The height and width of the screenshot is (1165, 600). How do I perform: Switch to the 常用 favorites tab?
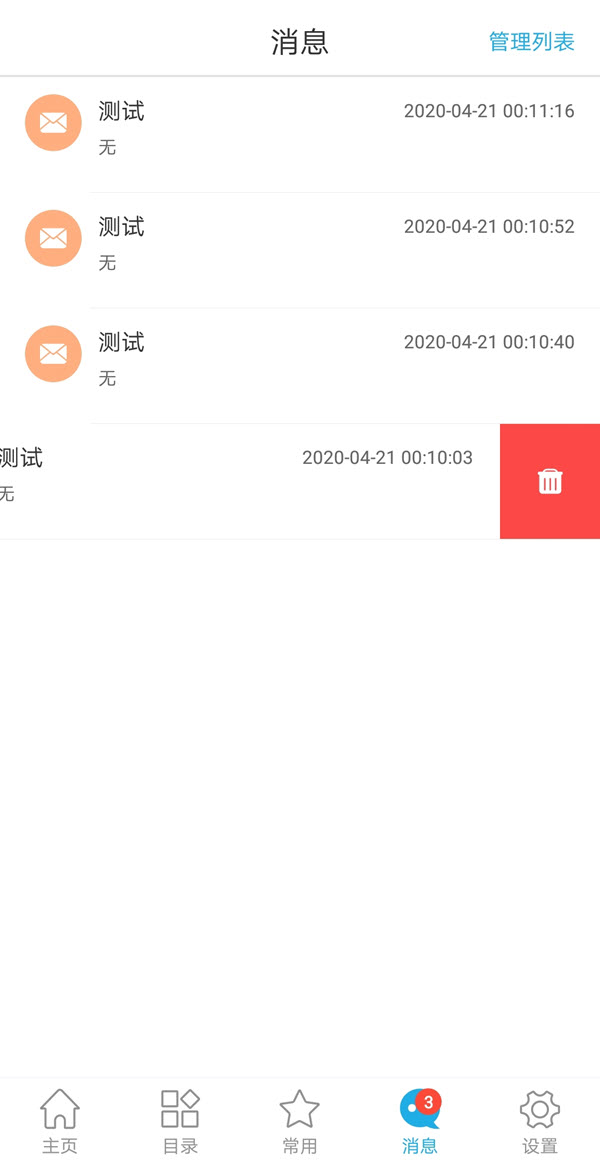click(299, 1121)
